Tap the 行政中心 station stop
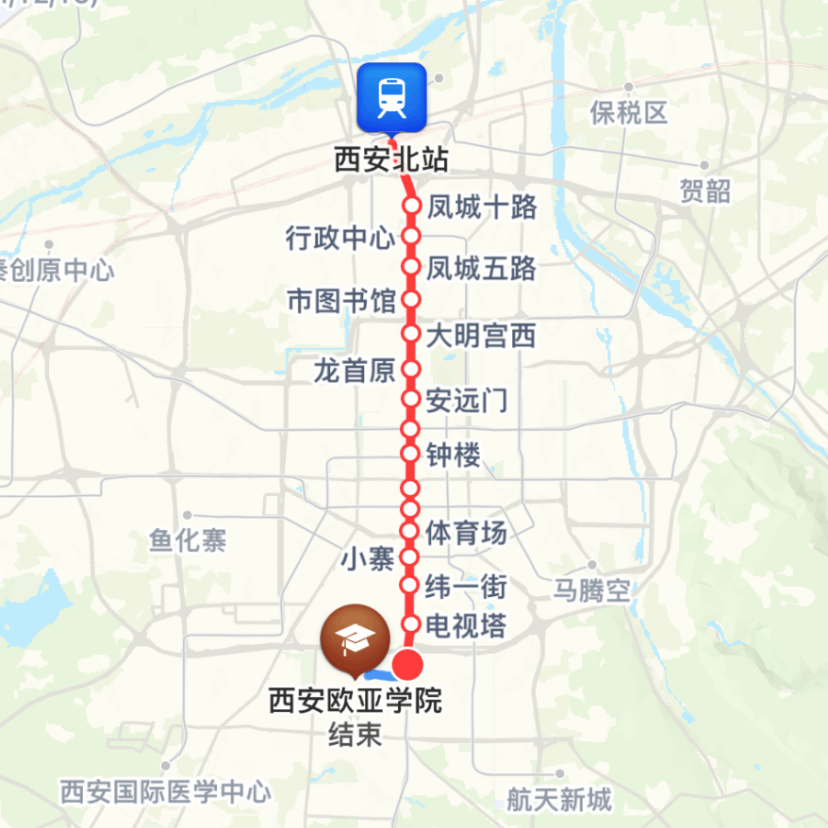Image resolution: width=828 pixels, height=828 pixels. 410,237
